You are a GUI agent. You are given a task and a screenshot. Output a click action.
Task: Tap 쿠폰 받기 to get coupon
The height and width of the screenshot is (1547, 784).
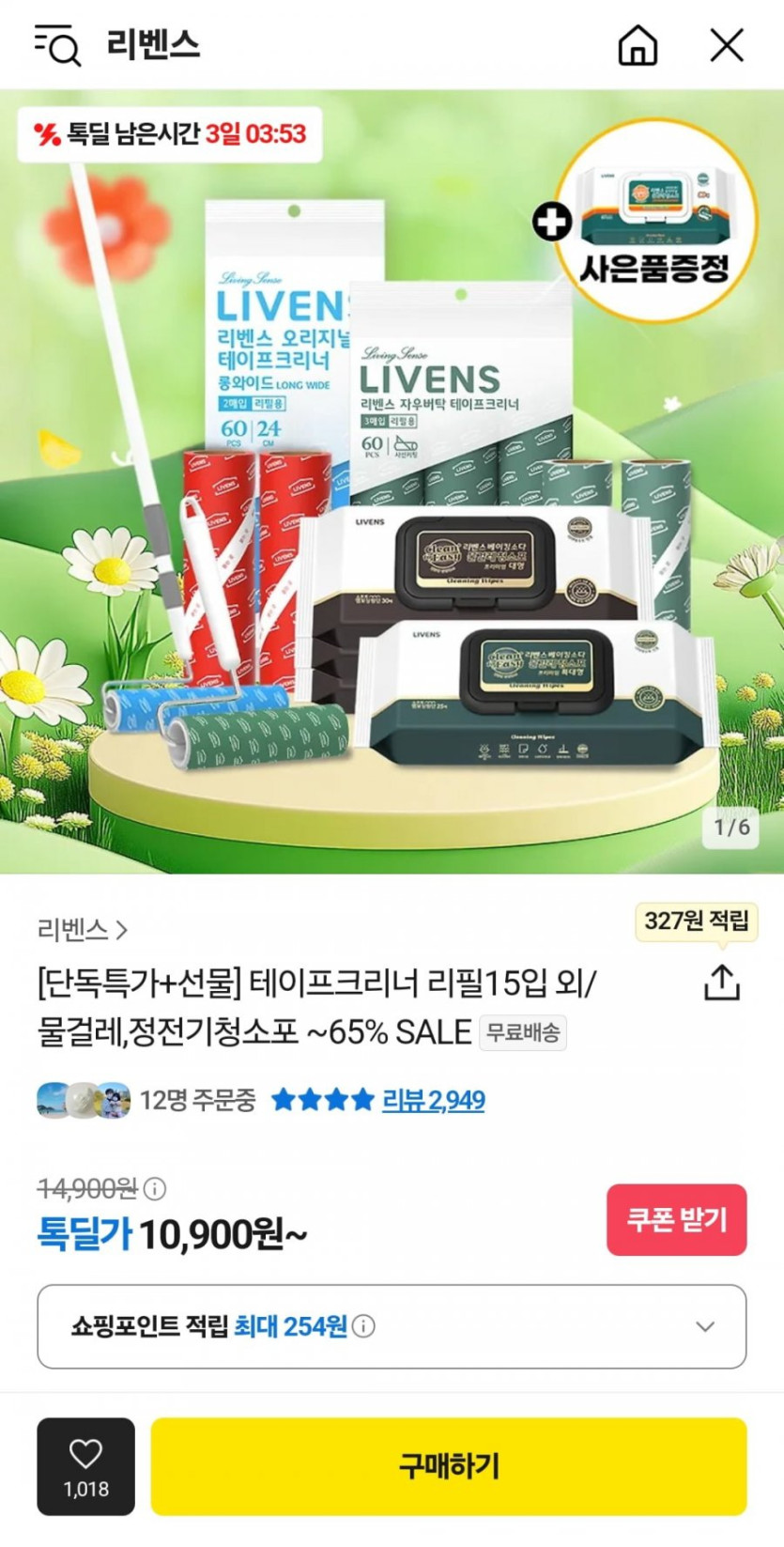676,1219
